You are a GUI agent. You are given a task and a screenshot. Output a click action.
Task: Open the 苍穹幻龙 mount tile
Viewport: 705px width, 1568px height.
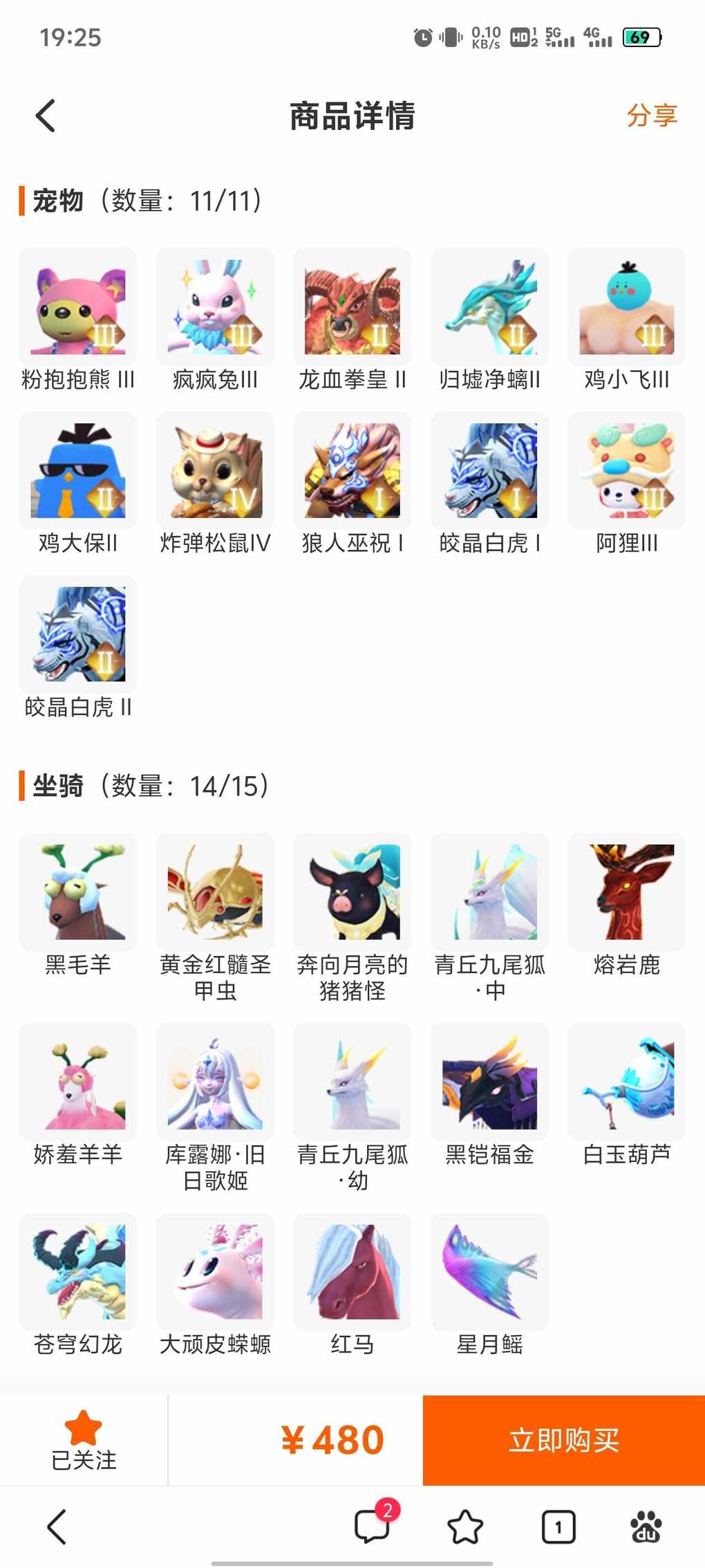click(78, 1272)
